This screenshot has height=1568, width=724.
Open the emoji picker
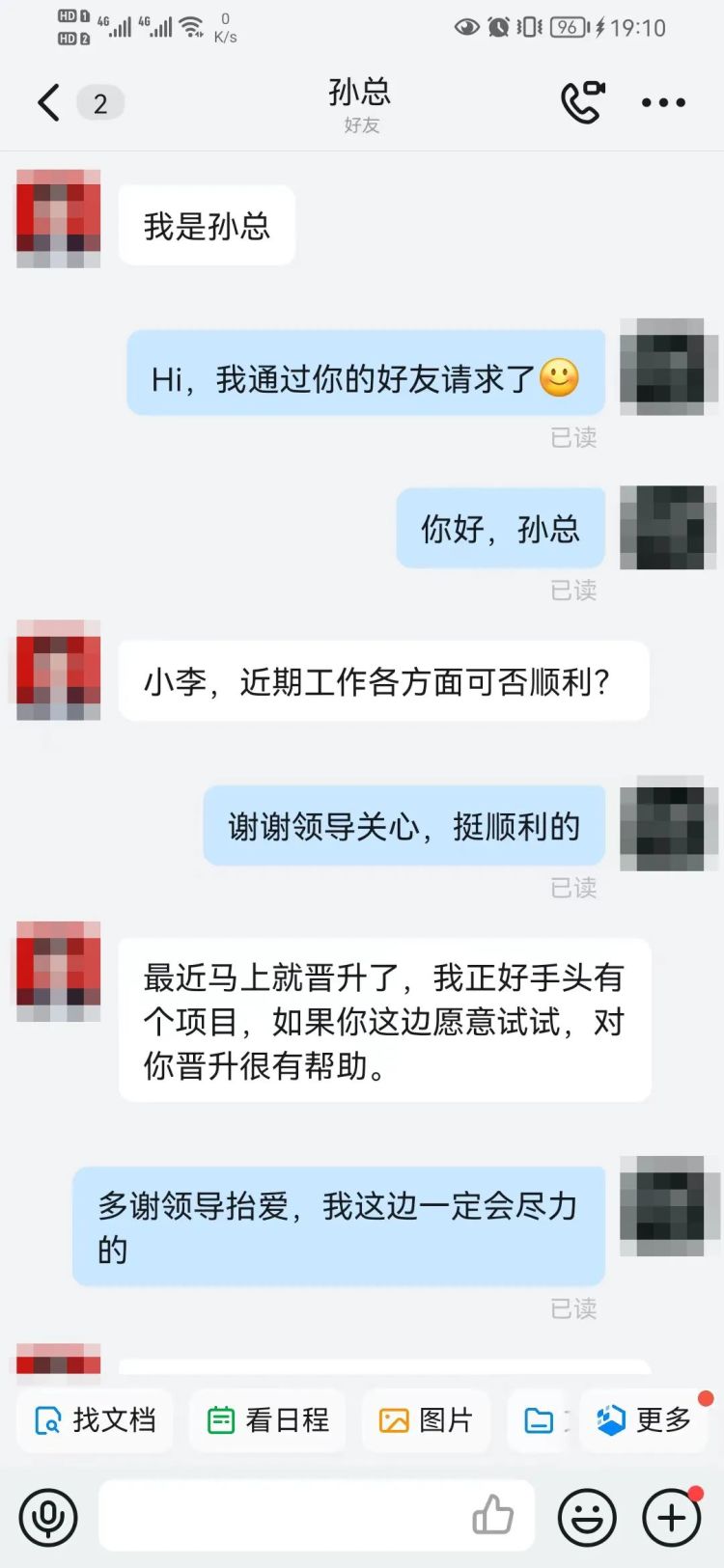(x=587, y=1517)
